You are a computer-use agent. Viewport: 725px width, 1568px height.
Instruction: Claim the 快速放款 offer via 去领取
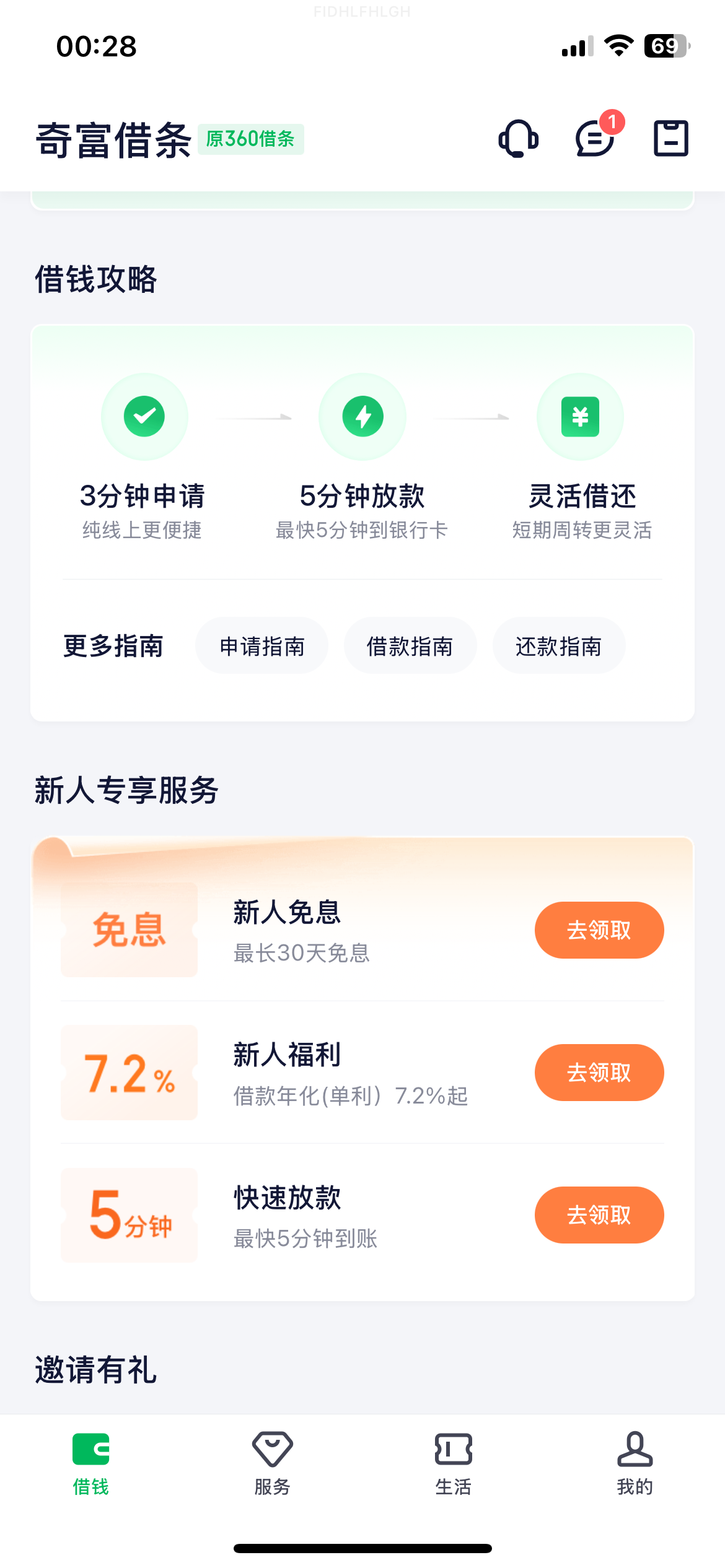point(599,1215)
